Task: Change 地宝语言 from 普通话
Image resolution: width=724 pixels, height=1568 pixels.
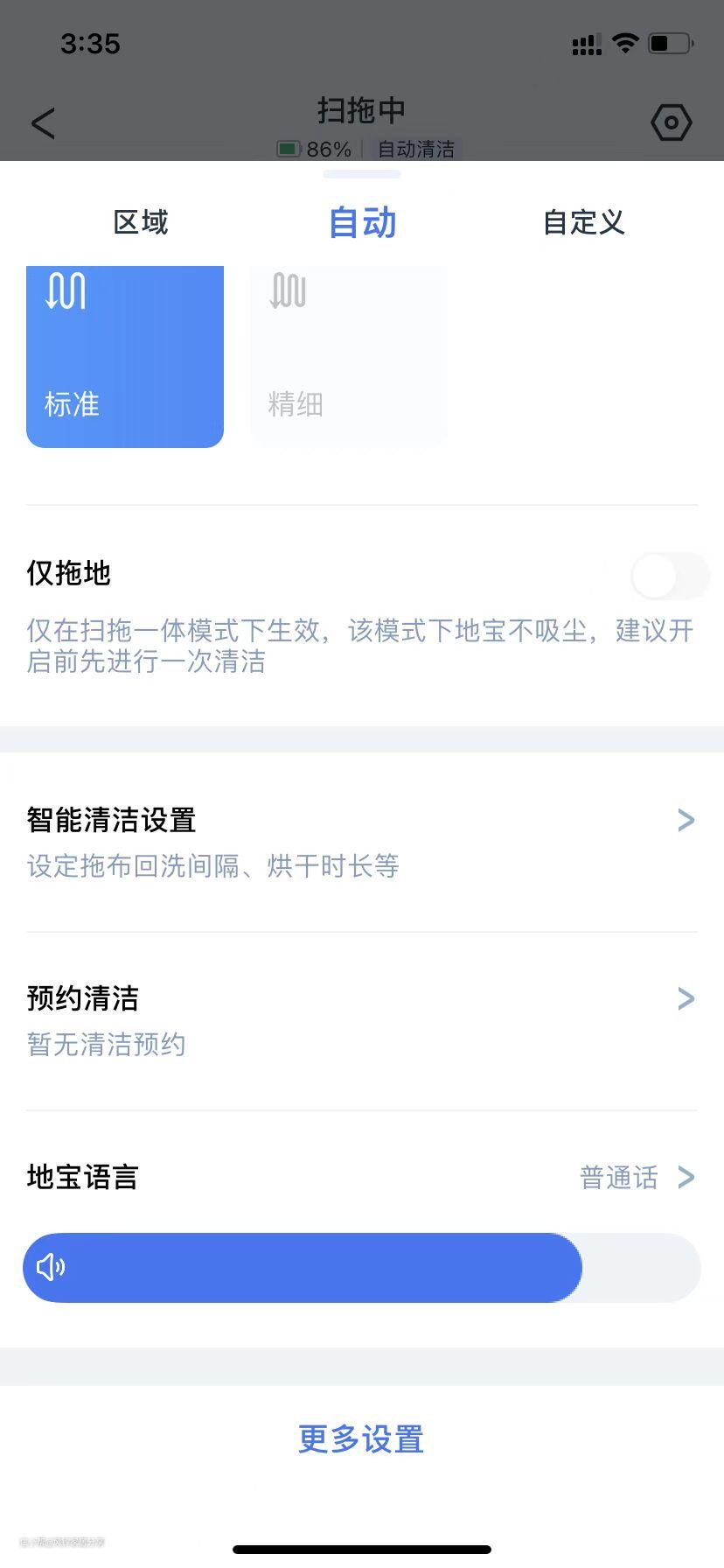Action: (x=636, y=1177)
